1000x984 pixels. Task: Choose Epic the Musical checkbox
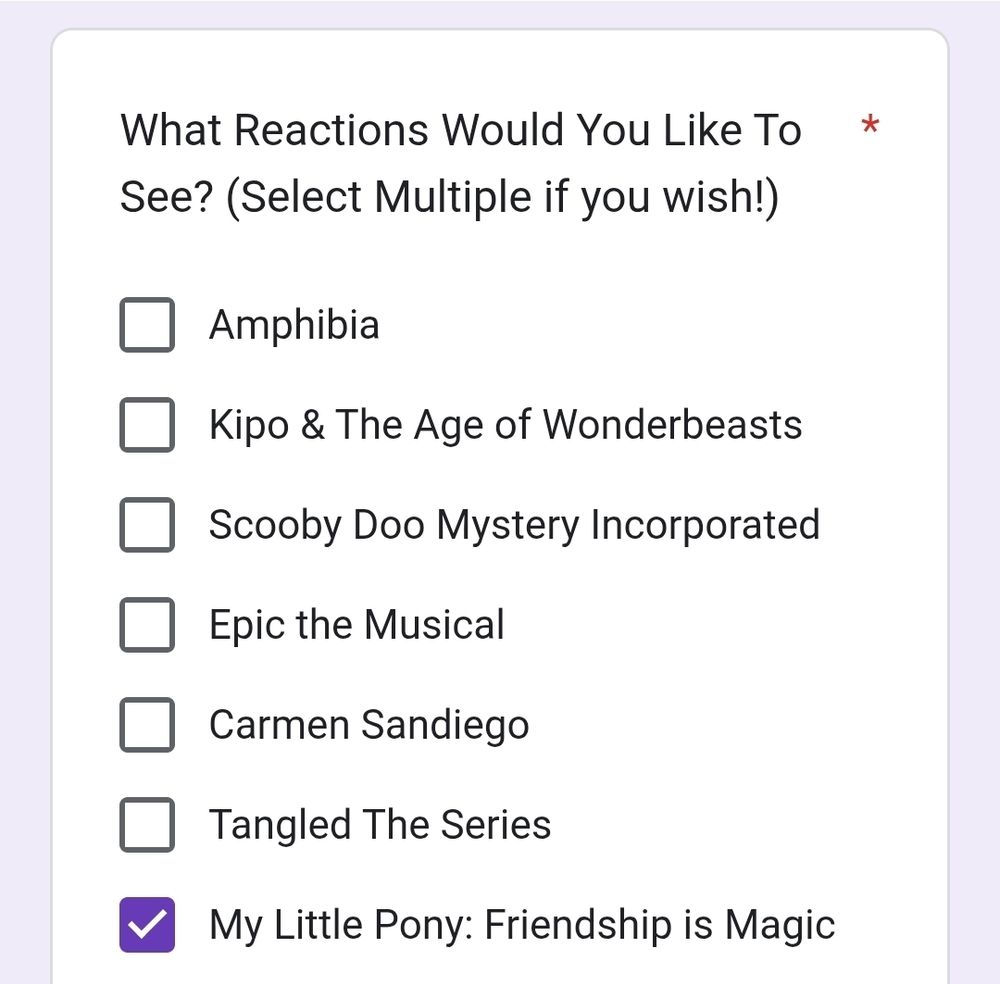[147, 625]
